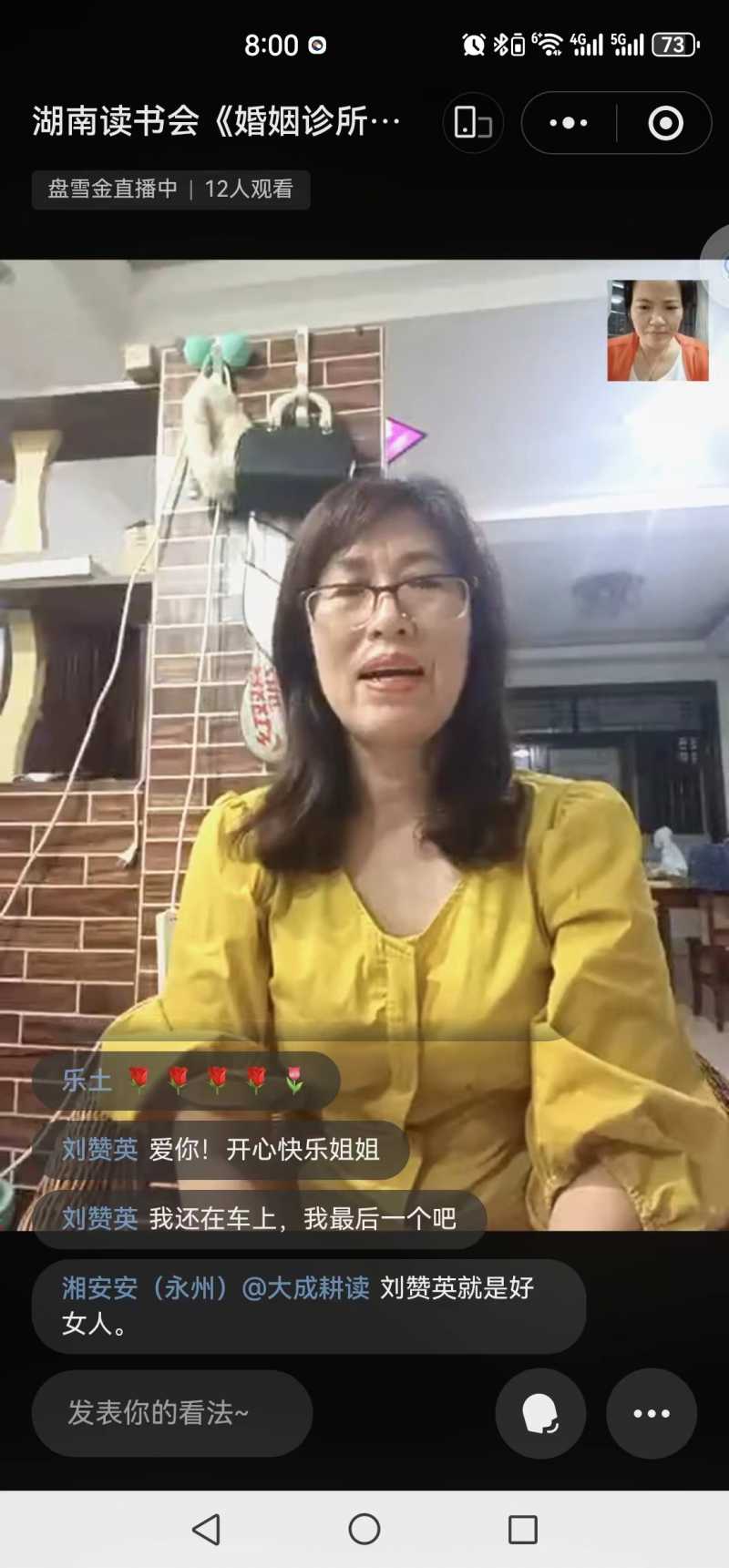This screenshot has width=729, height=1568.
Task: Open more options at bottom right
Action: coord(652,1413)
